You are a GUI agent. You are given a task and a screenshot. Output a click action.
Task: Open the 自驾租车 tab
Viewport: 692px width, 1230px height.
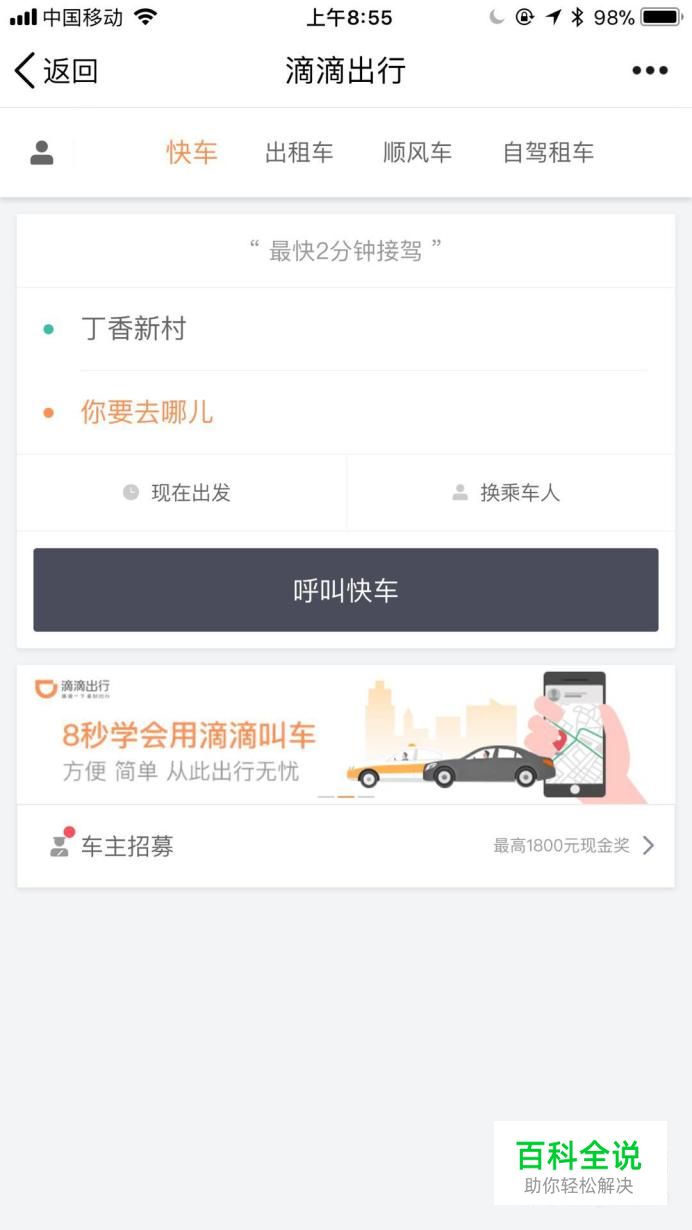point(548,153)
